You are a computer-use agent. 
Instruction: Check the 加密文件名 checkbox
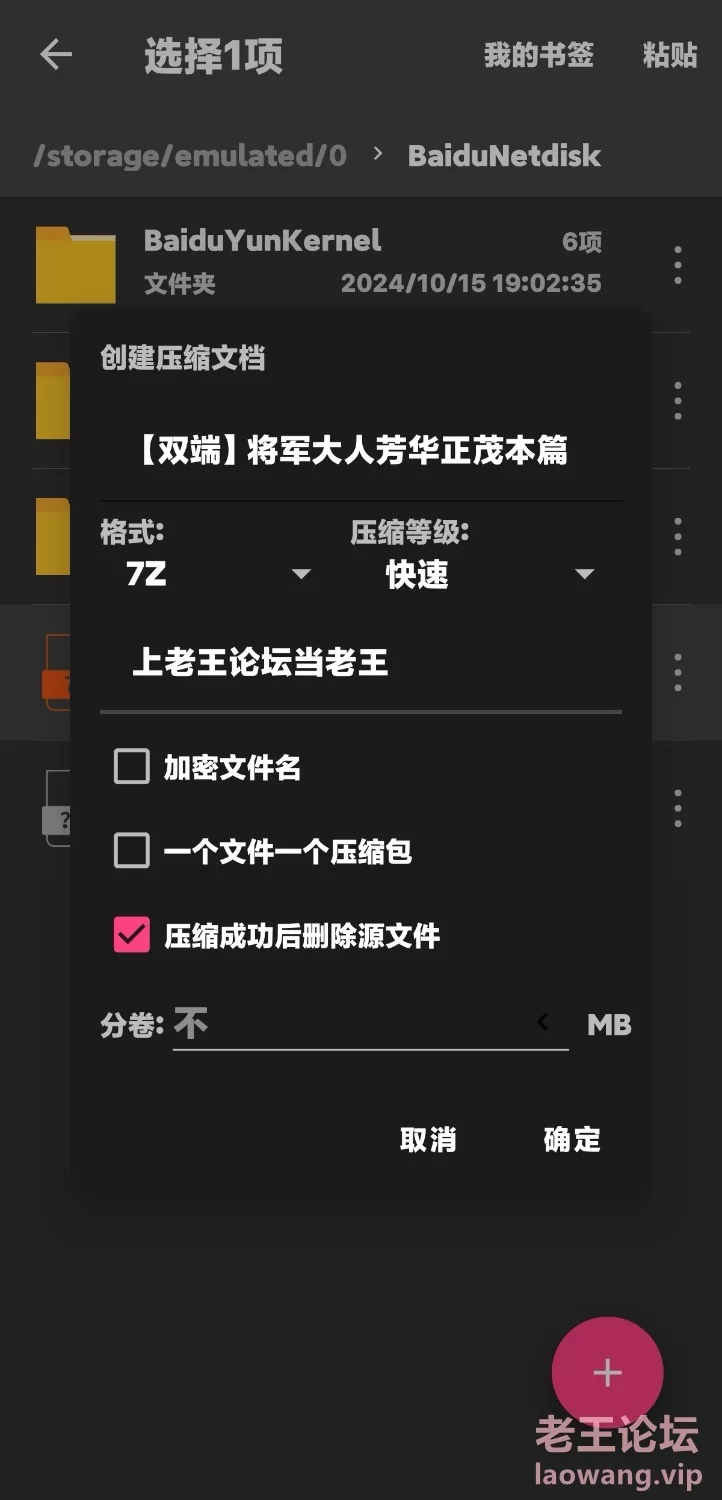(x=132, y=768)
